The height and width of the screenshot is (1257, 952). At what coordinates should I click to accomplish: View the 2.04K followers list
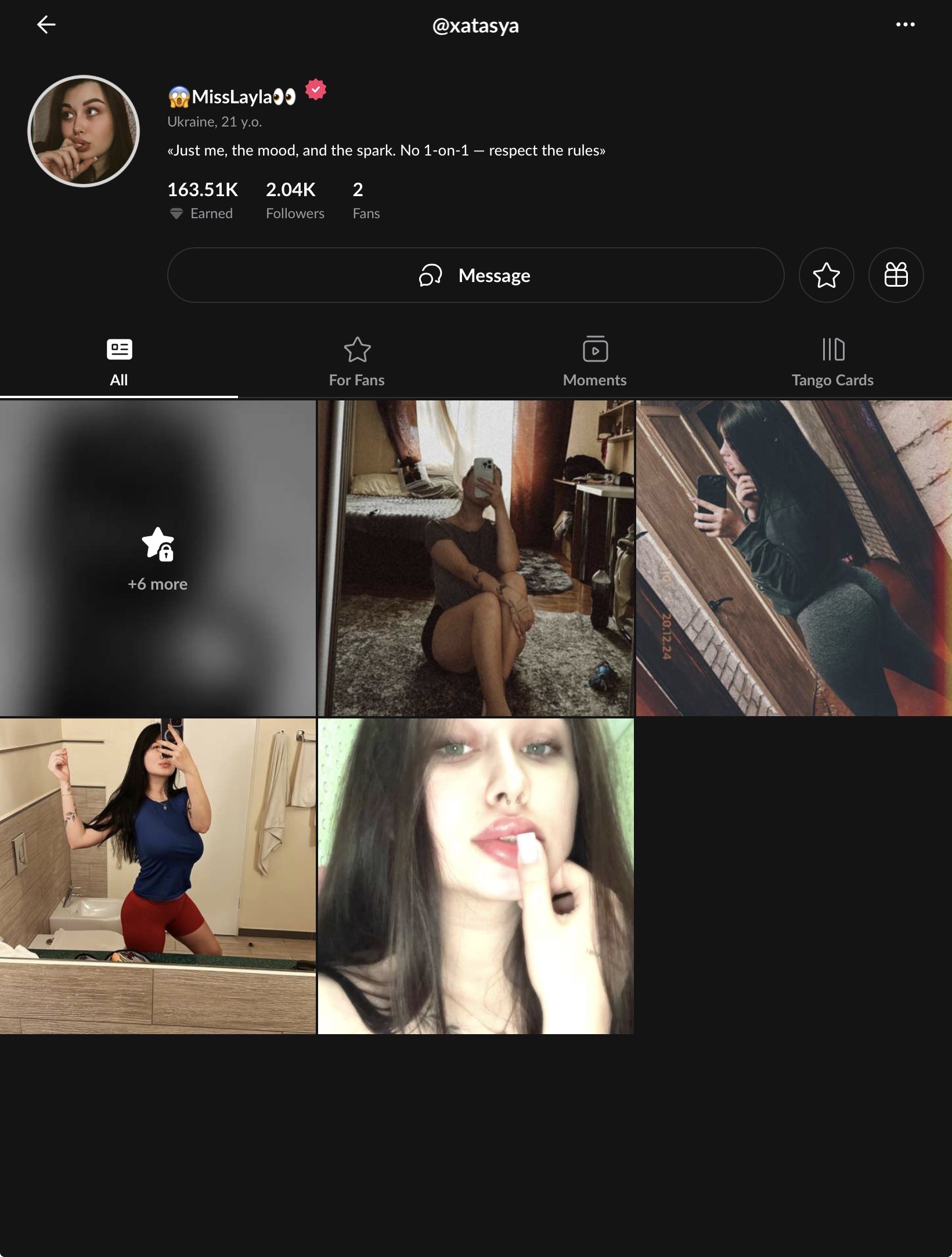[295, 200]
